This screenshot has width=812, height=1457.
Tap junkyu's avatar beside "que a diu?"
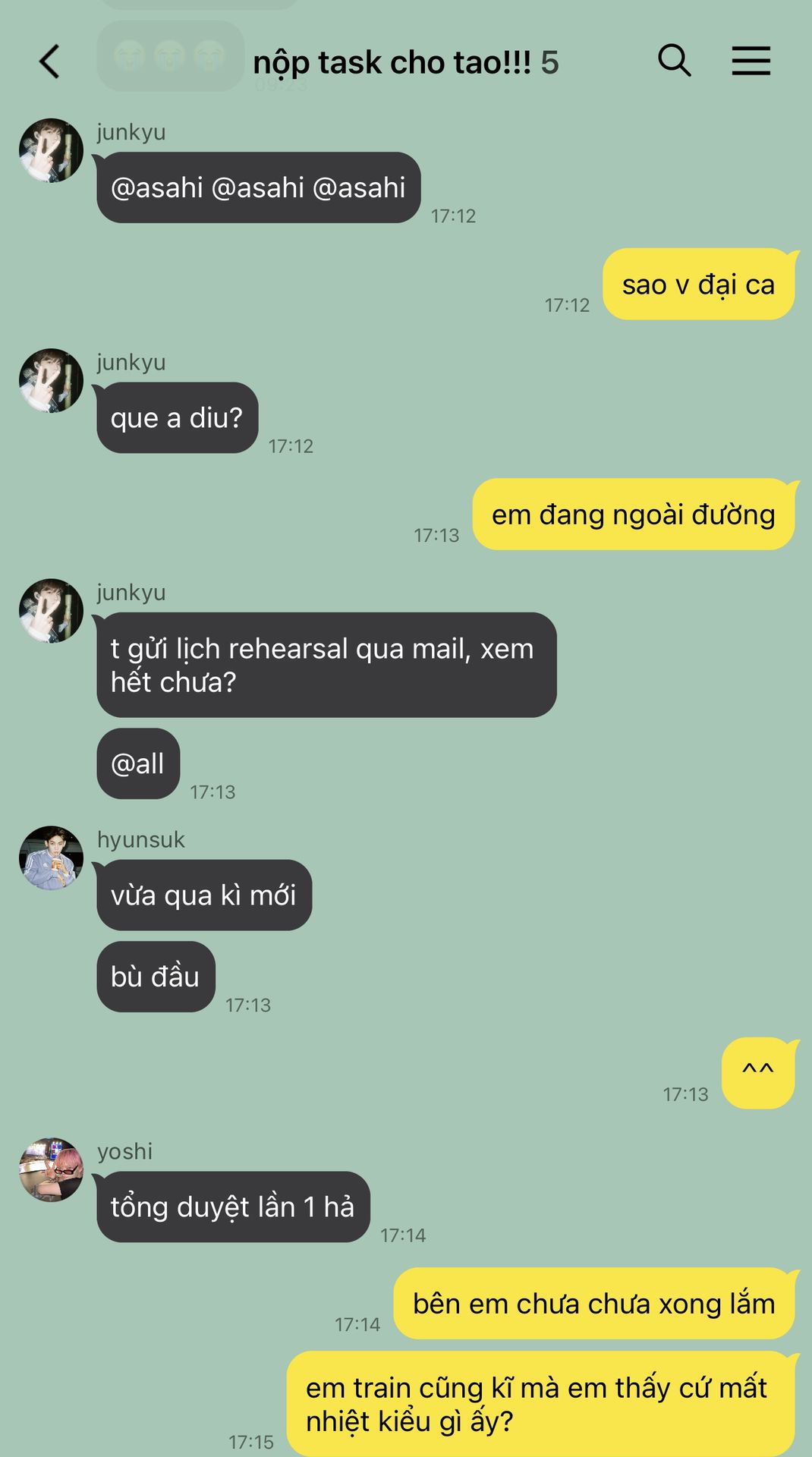[51, 381]
